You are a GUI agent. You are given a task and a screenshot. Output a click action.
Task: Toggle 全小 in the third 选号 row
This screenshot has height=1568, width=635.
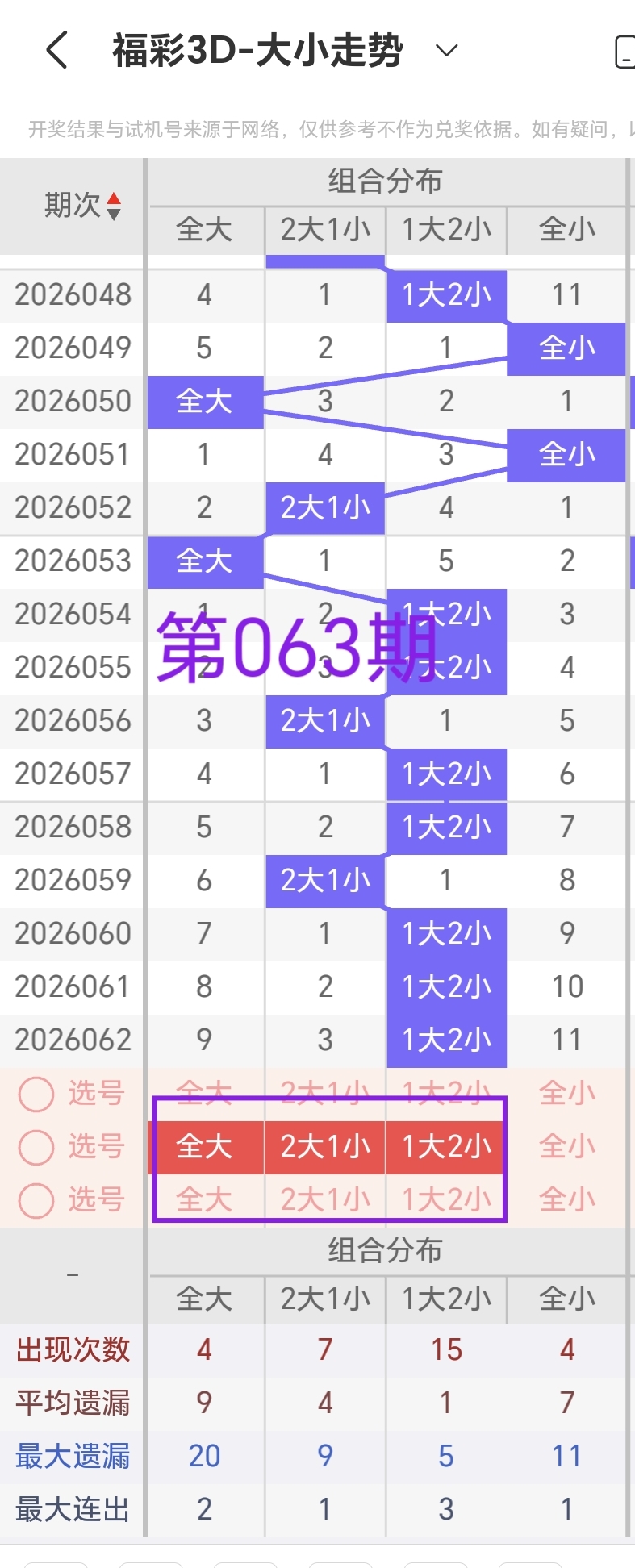(x=566, y=1199)
